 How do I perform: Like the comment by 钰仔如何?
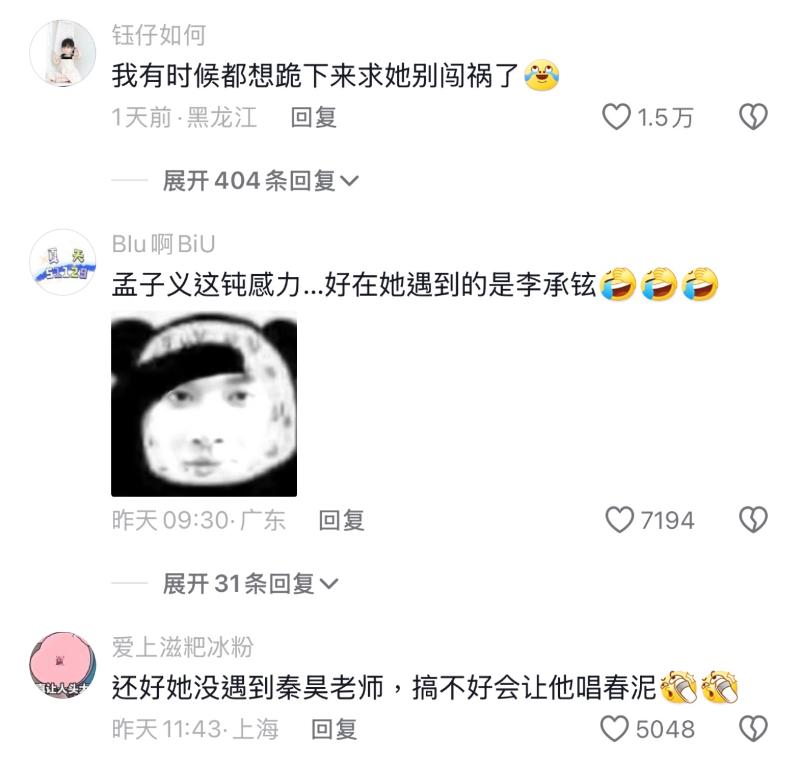tap(617, 118)
